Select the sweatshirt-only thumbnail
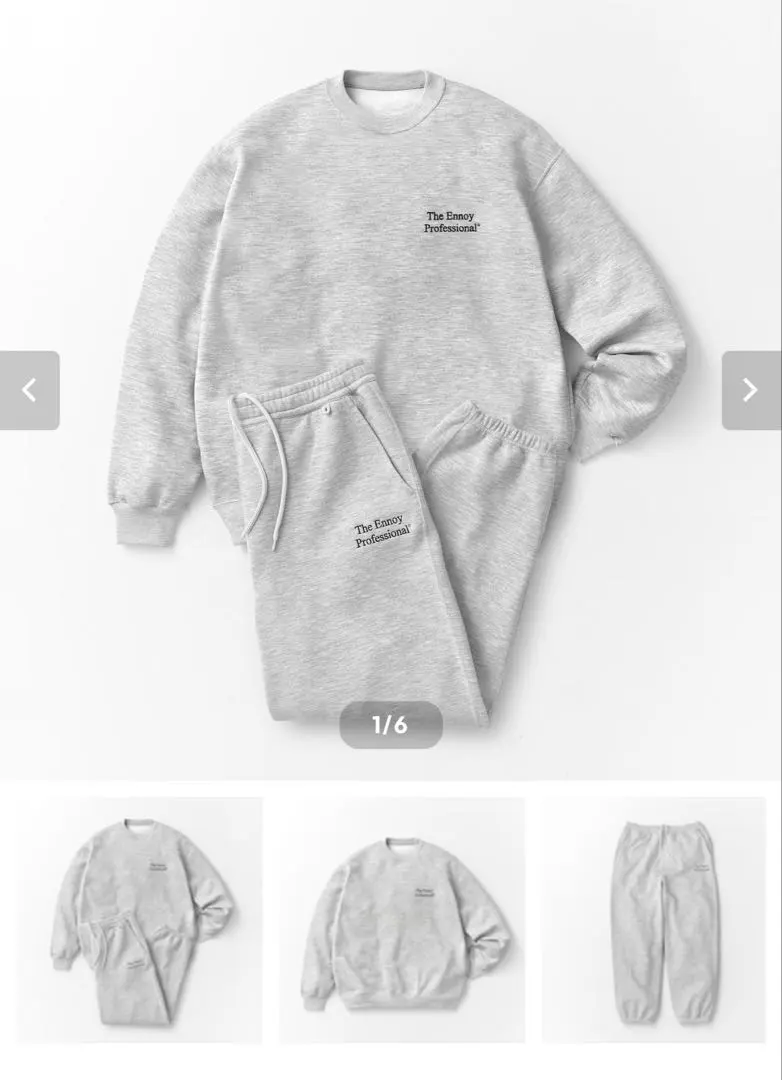Screen dimensions: 782x1080 (402, 920)
